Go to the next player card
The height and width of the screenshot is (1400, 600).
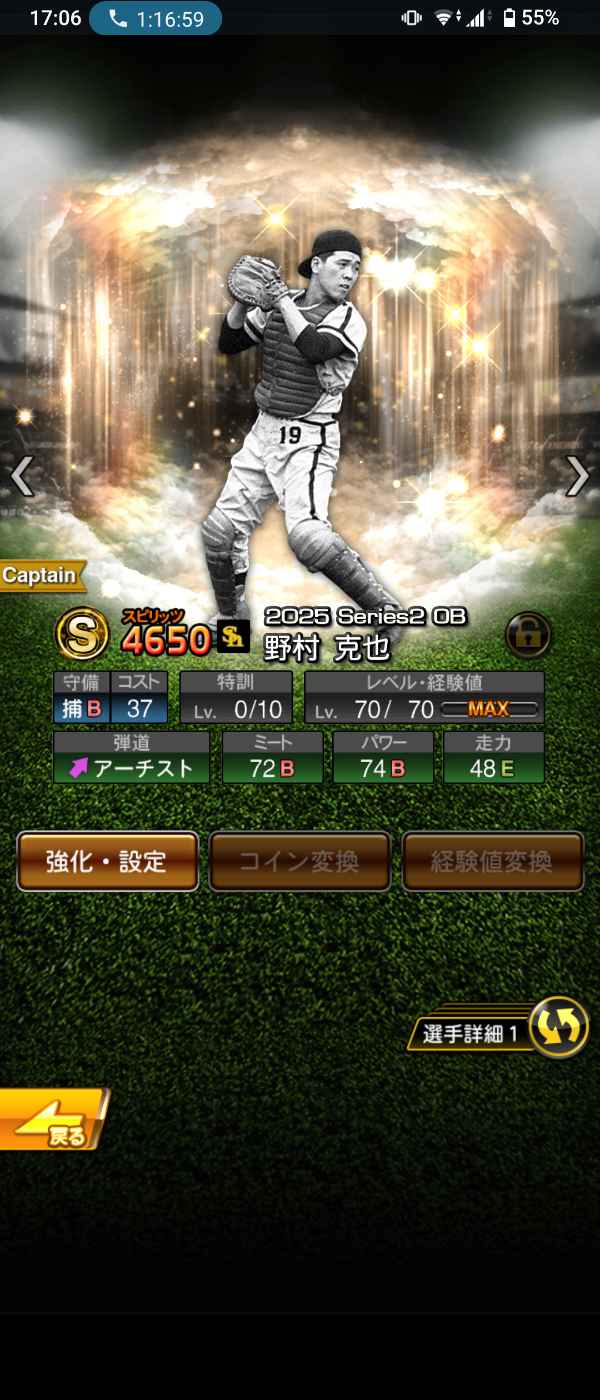coord(577,477)
